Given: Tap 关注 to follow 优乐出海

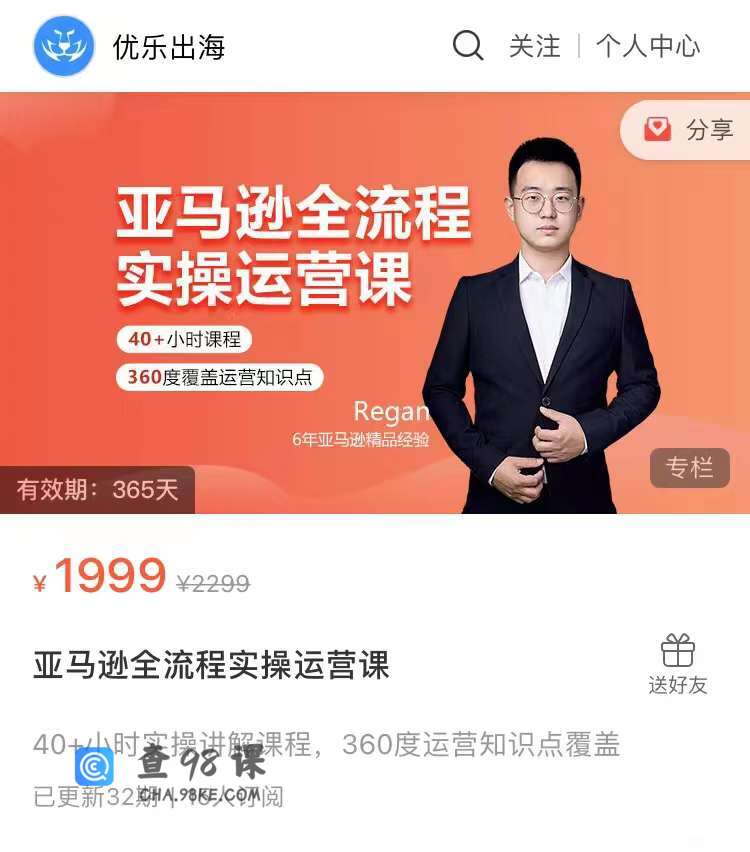Looking at the screenshot, I should [x=535, y=46].
